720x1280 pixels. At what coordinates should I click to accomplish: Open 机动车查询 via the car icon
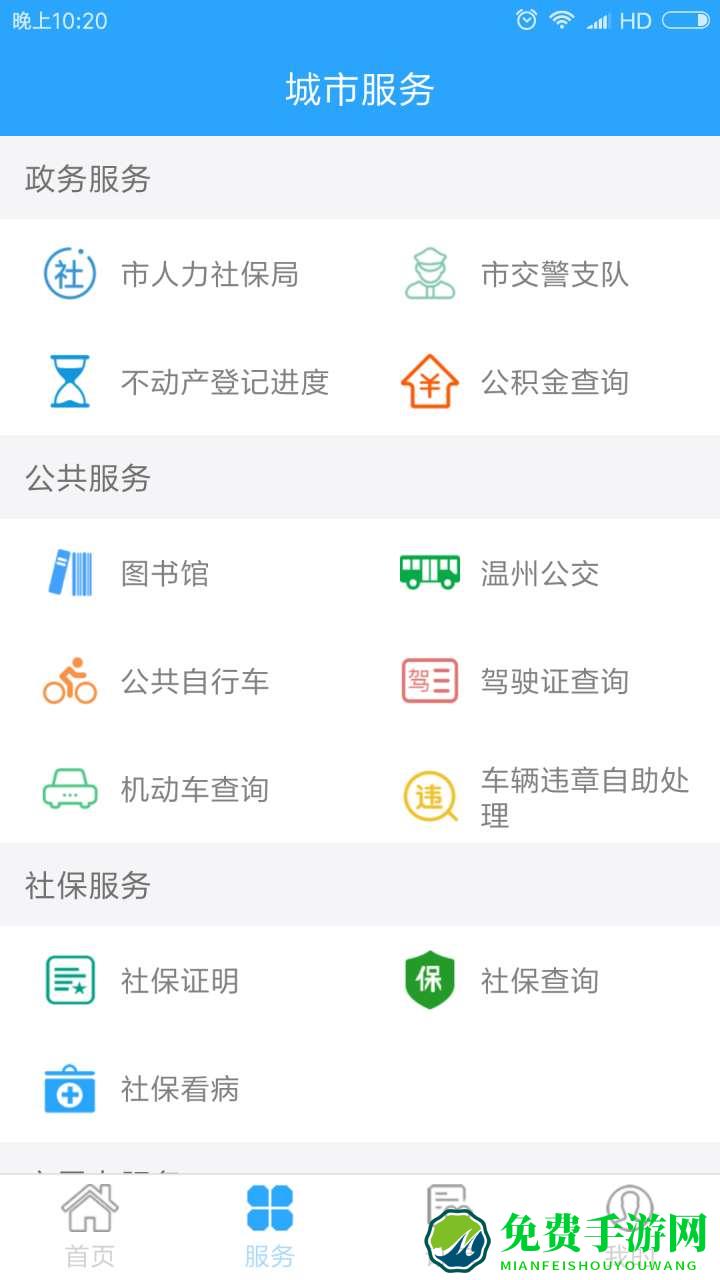coord(68,789)
